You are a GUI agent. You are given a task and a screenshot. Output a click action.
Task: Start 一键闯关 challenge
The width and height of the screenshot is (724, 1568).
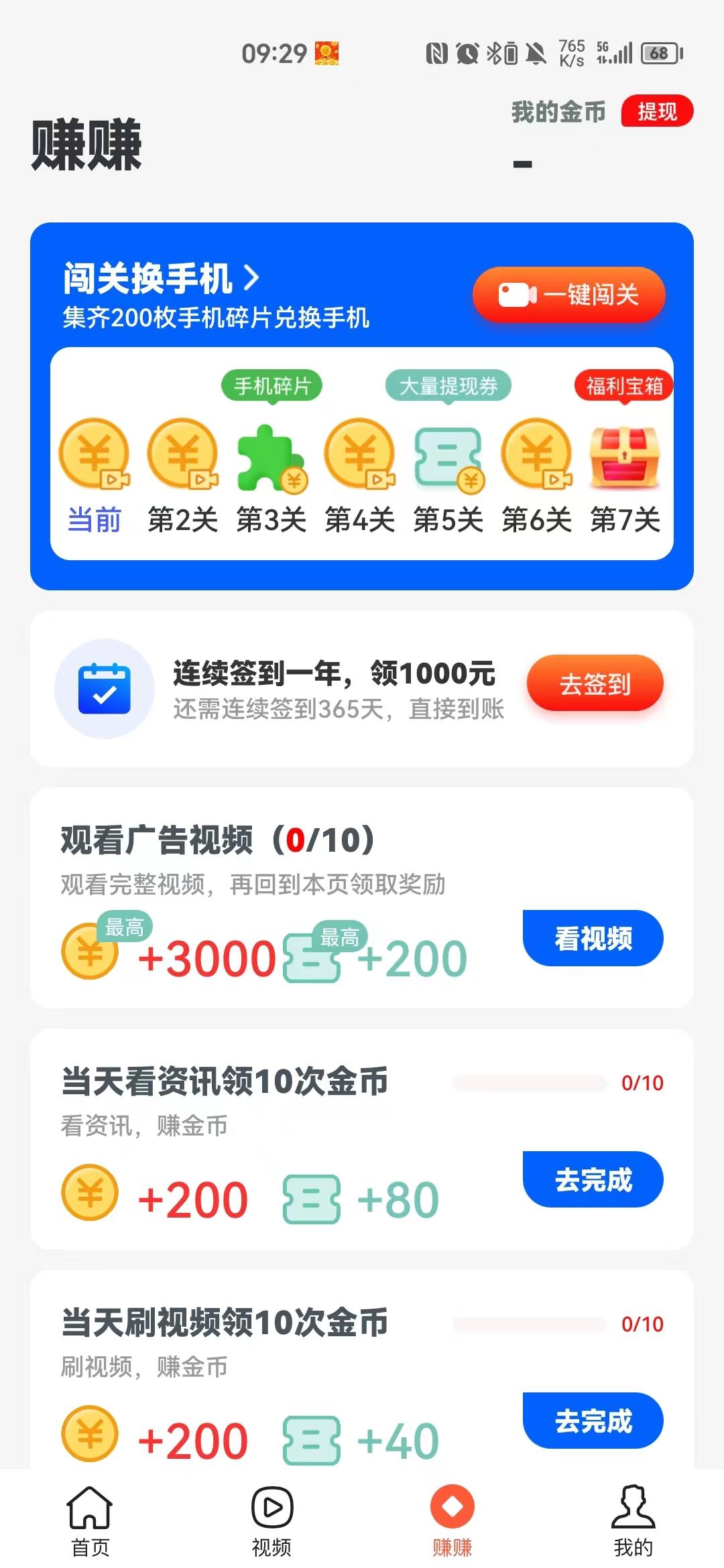tap(568, 295)
